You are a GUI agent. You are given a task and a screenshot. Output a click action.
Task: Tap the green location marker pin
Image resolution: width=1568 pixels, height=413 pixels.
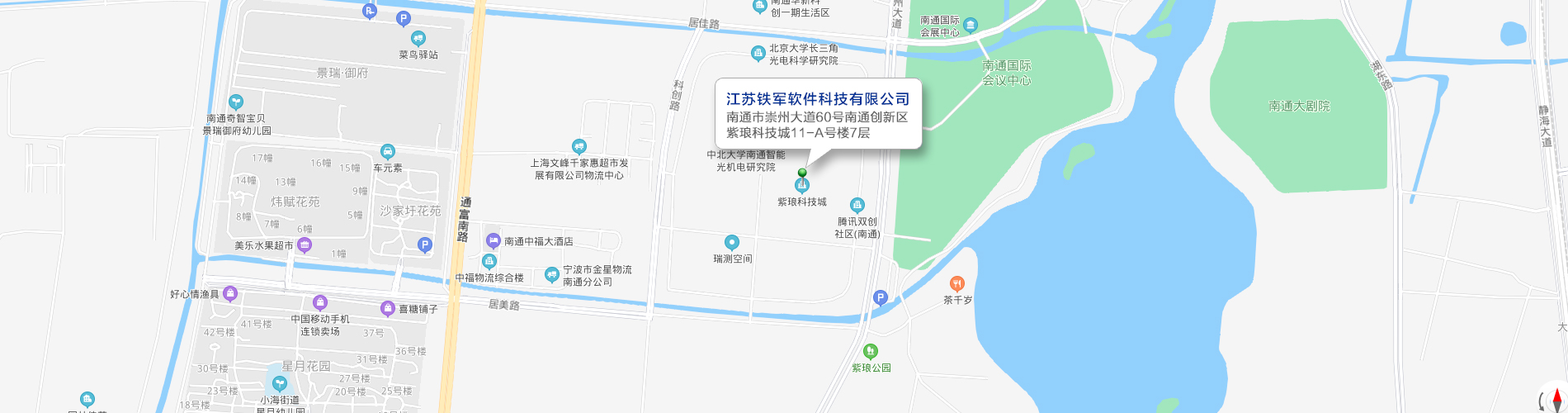[x=802, y=173]
